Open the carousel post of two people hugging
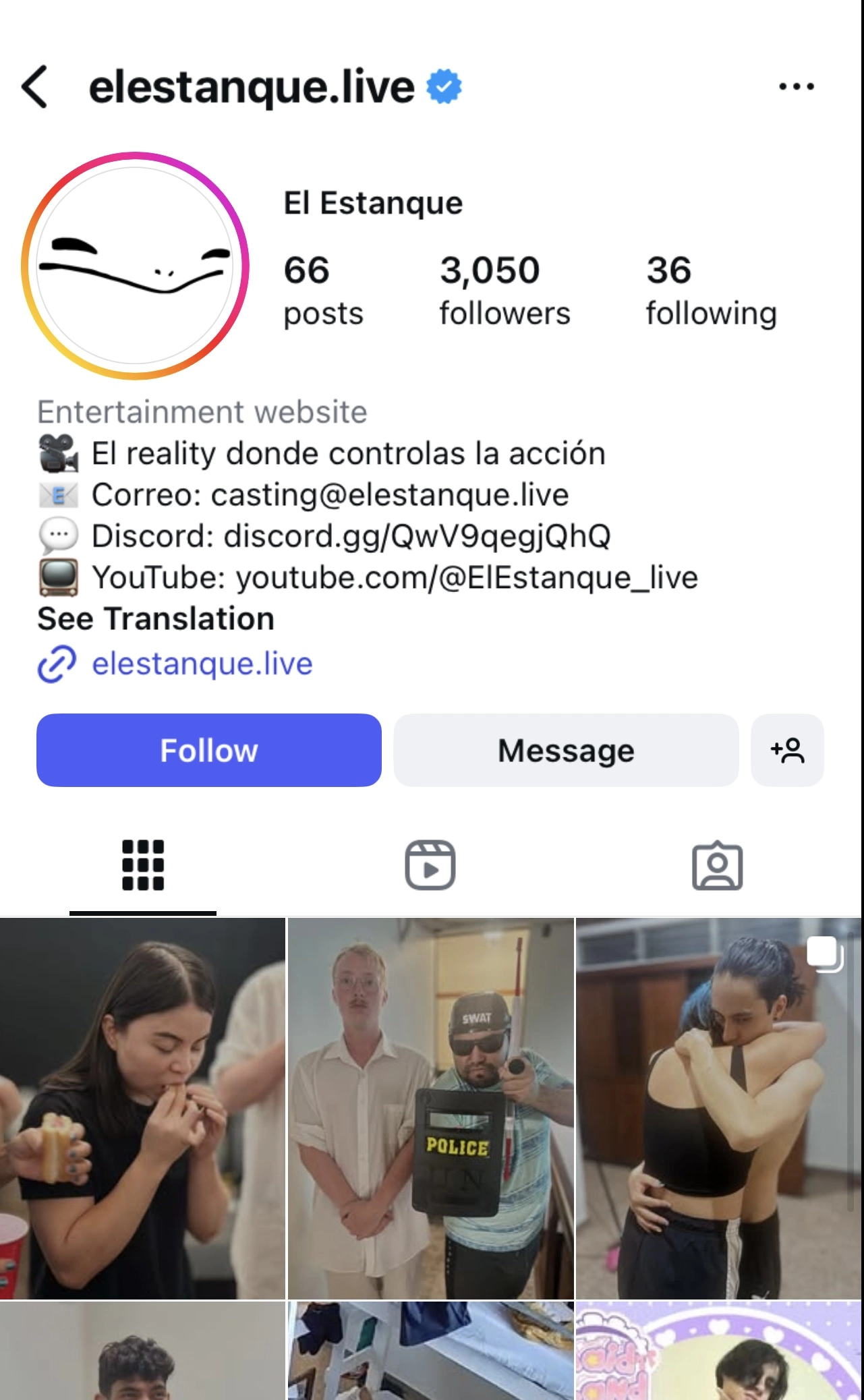 tap(719, 1108)
